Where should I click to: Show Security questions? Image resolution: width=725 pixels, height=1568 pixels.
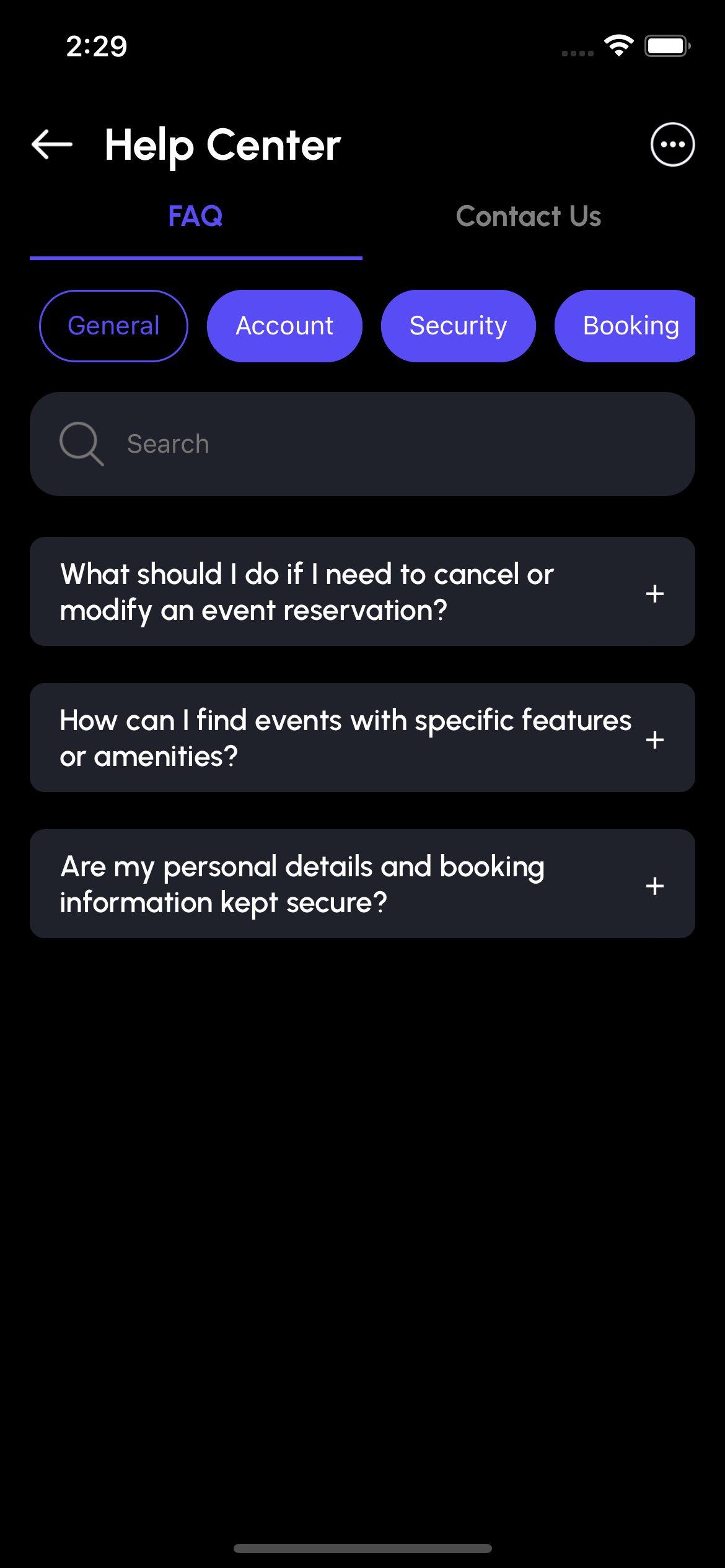point(458,326)
